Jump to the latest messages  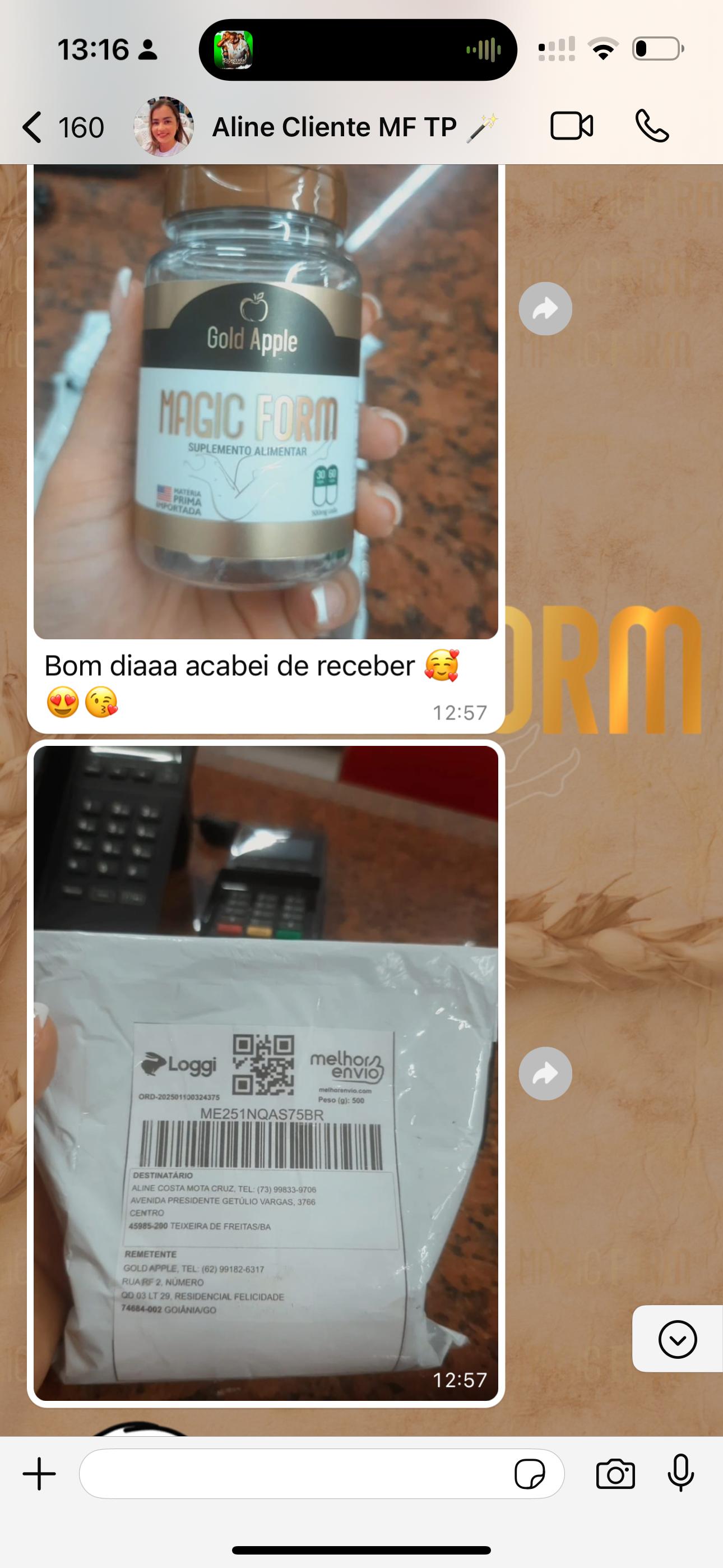pyautogui.click(x=676, y=1339)
